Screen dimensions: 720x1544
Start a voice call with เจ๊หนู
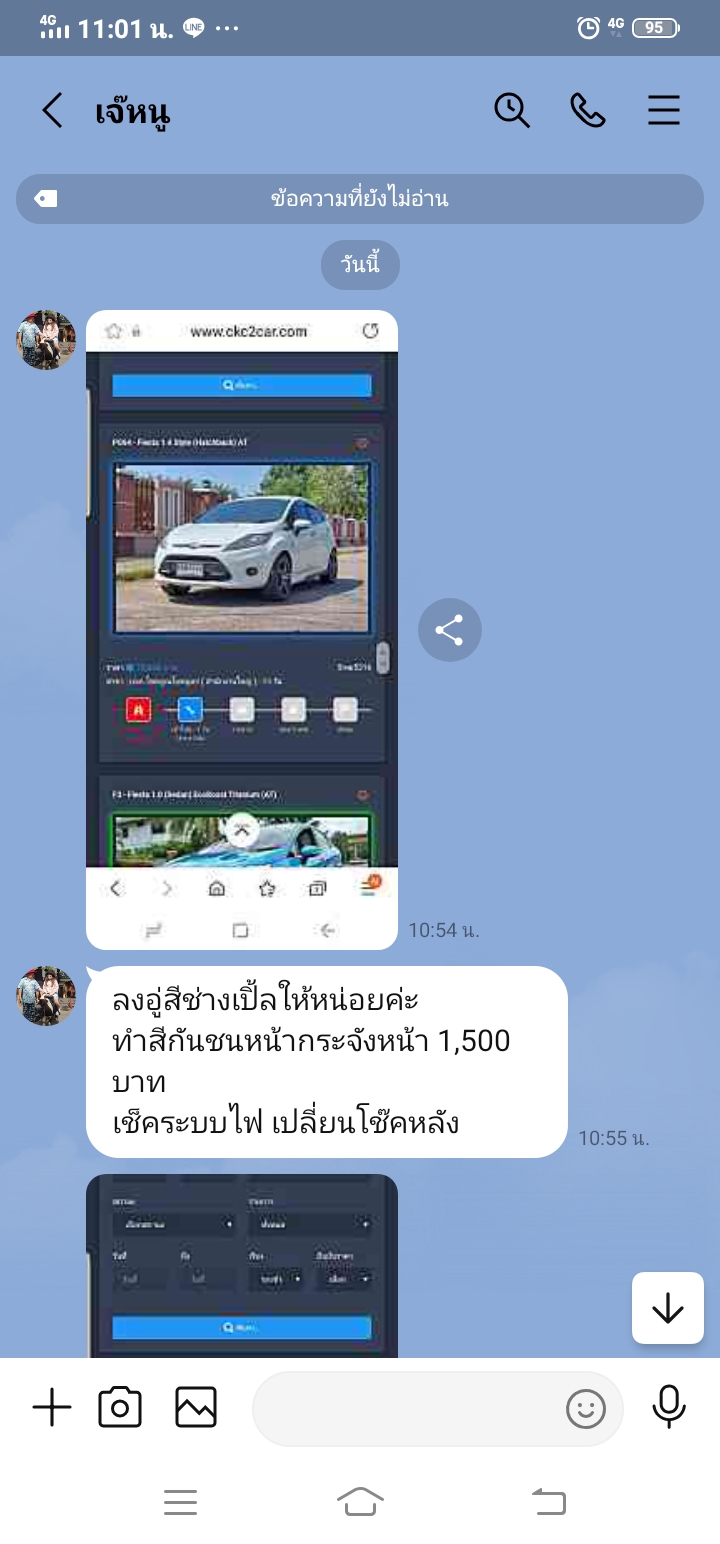[588, 110]
